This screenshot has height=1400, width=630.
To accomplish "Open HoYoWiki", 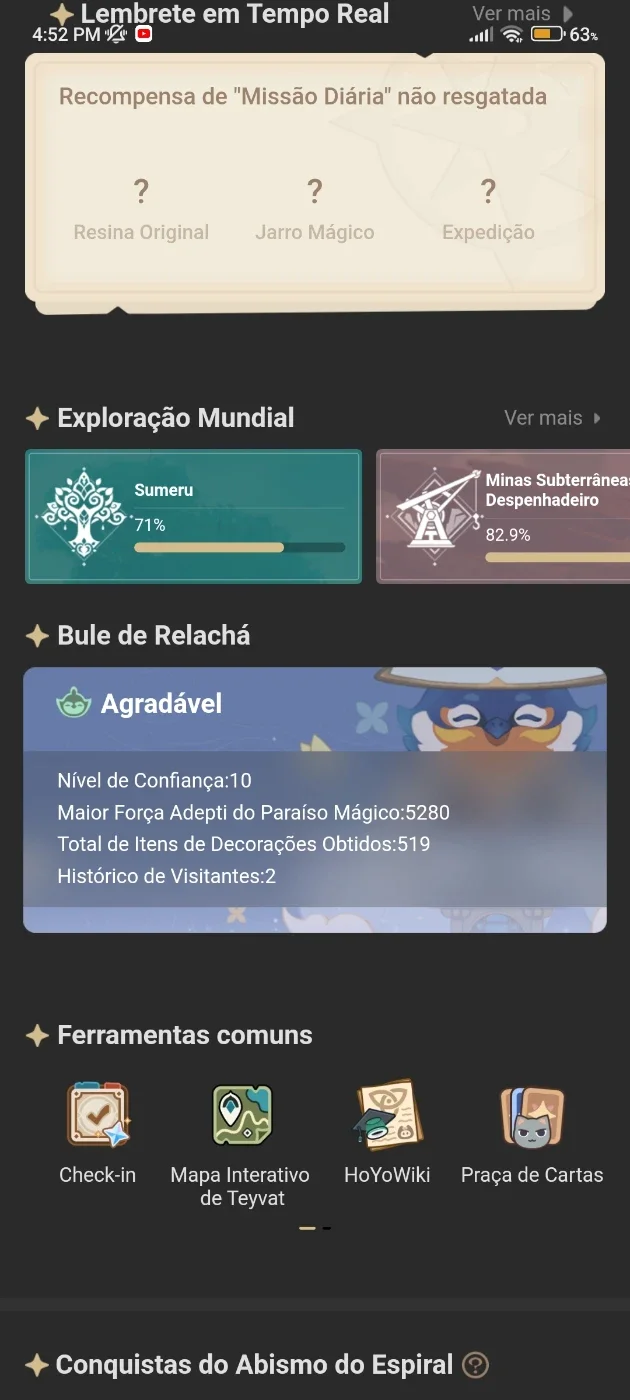I will (387, 1134).
